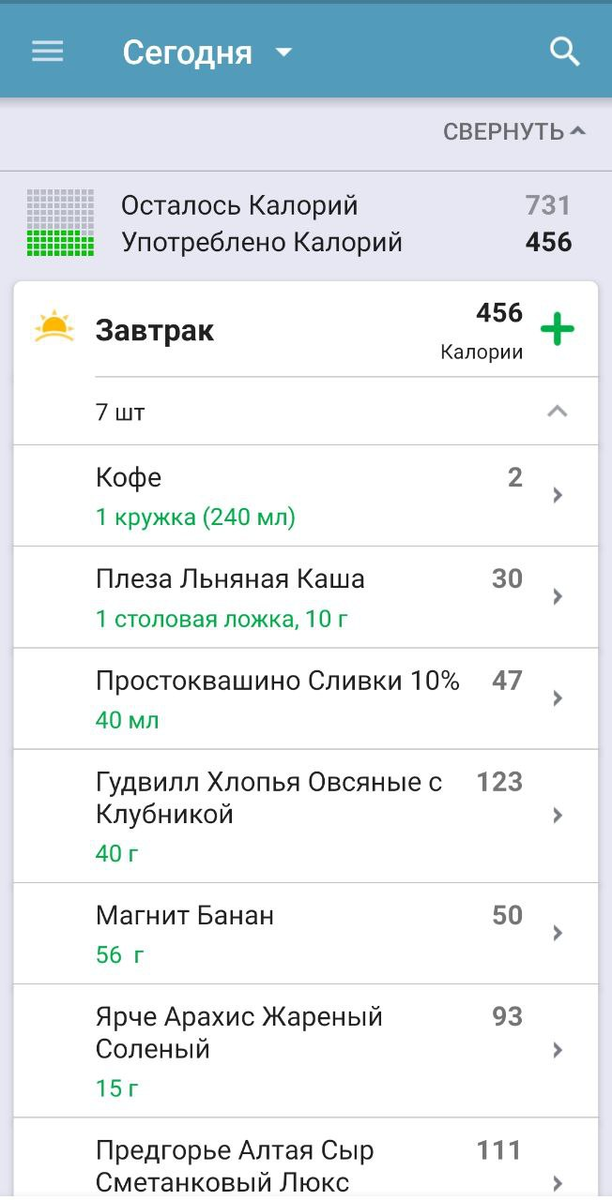This screenshot has width=612, height=1200.
Task: Open the hamburger navigation menu
Action: coord(47,52)
